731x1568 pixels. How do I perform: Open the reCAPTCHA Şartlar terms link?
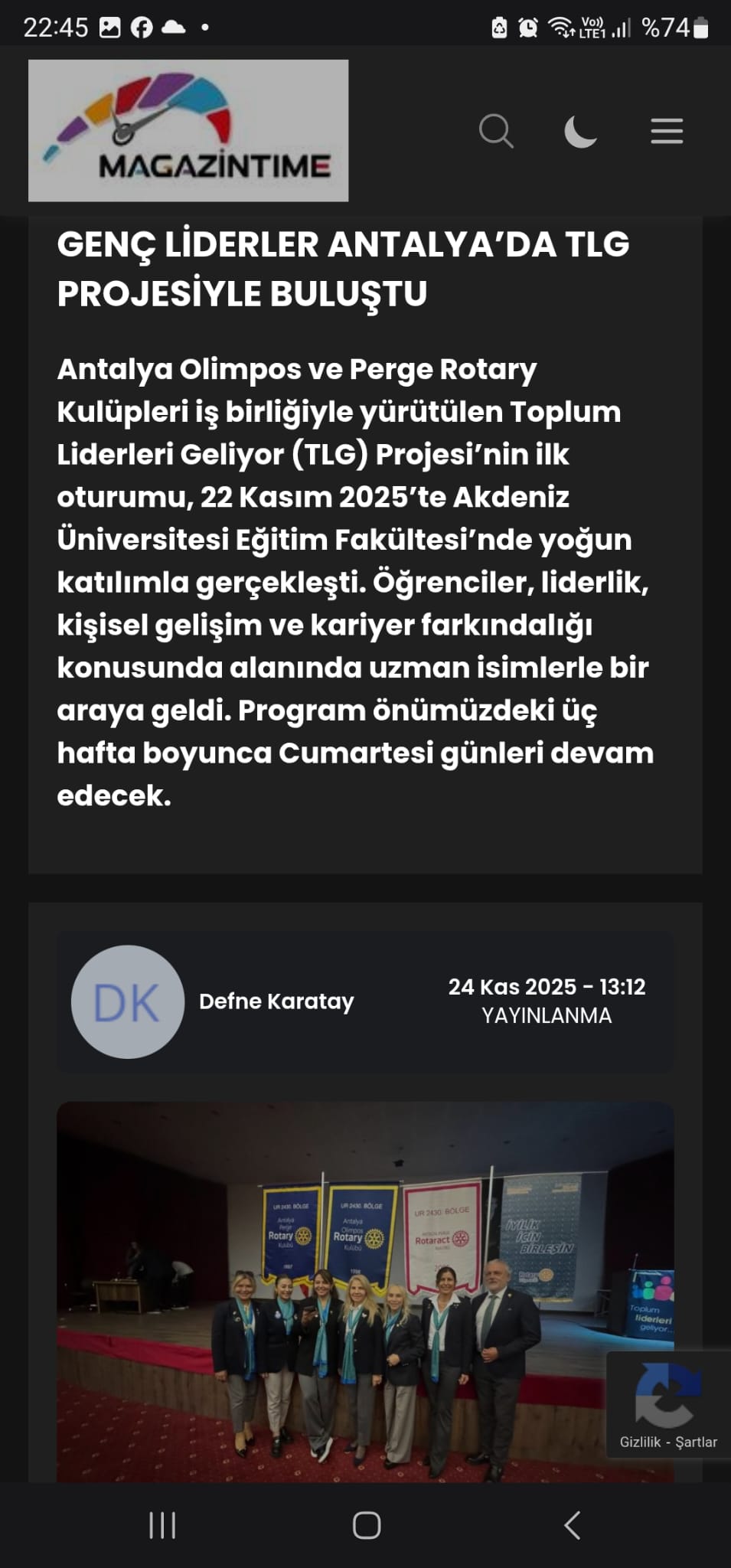(696, 1442)
